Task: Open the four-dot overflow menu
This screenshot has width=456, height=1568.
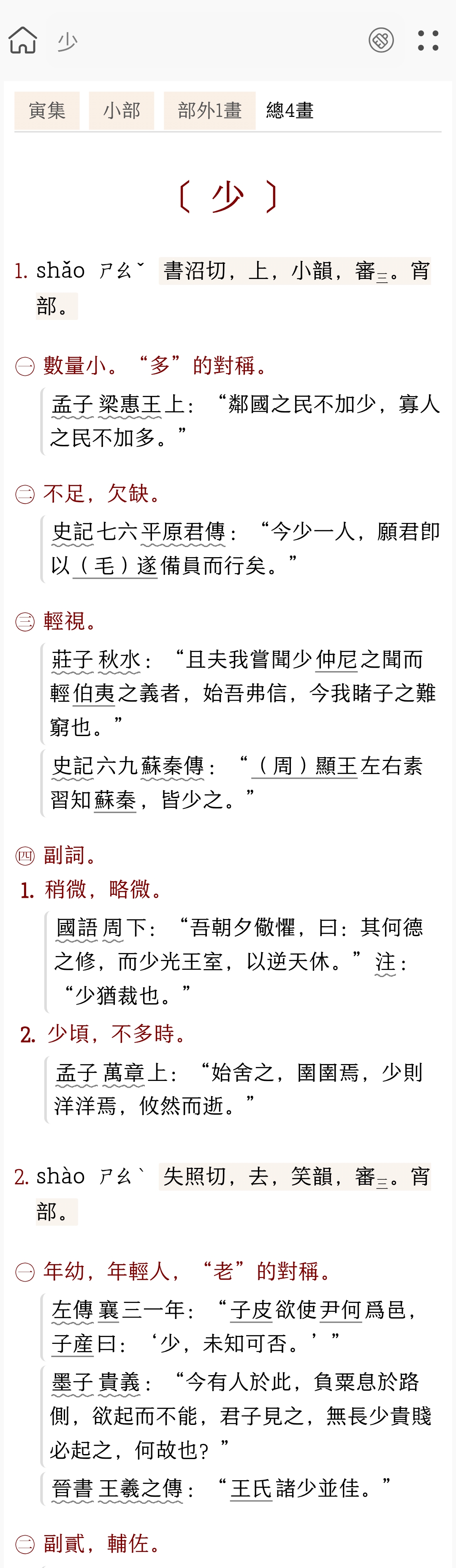Action: (x=428, y=41)
